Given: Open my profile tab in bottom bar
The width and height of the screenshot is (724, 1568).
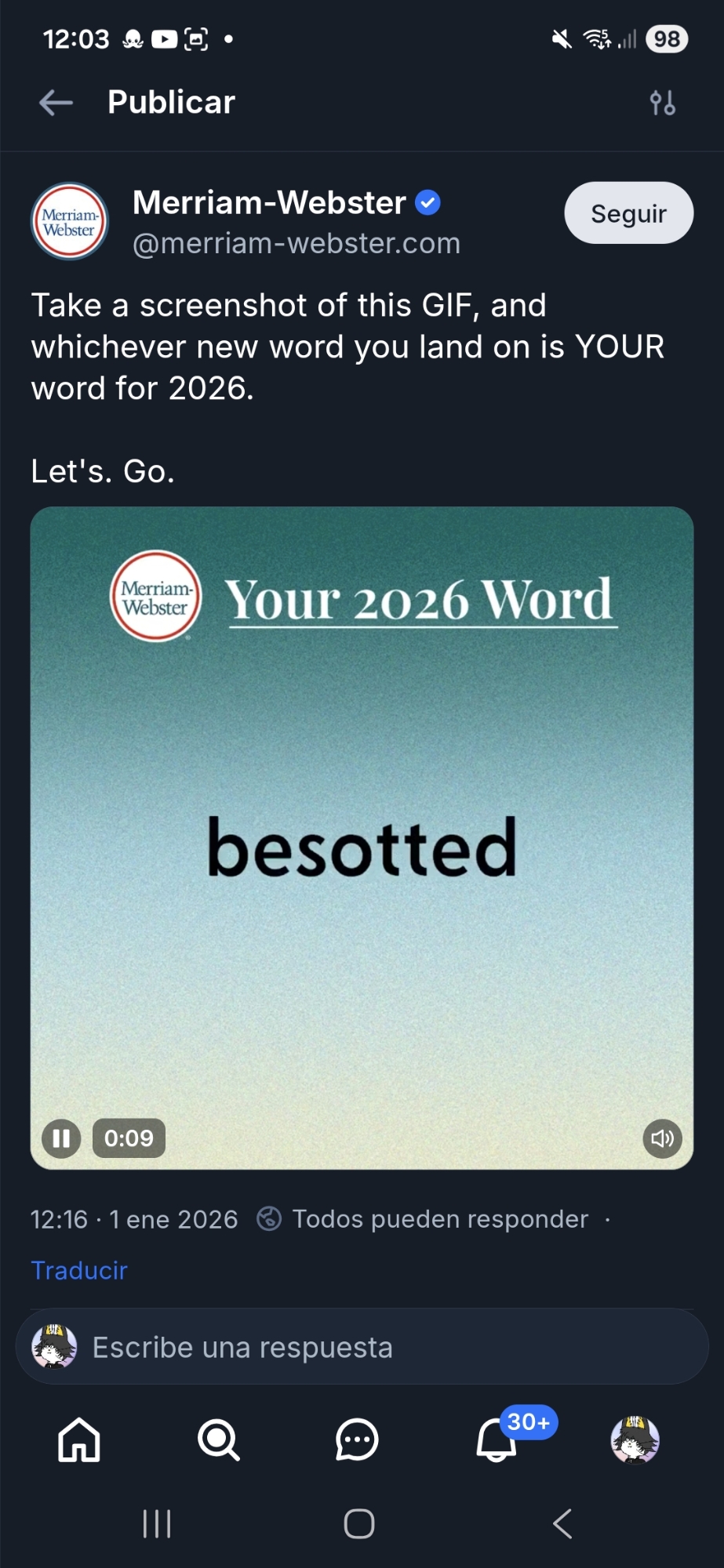Looking at the screenshot, I should point(635,1440).
